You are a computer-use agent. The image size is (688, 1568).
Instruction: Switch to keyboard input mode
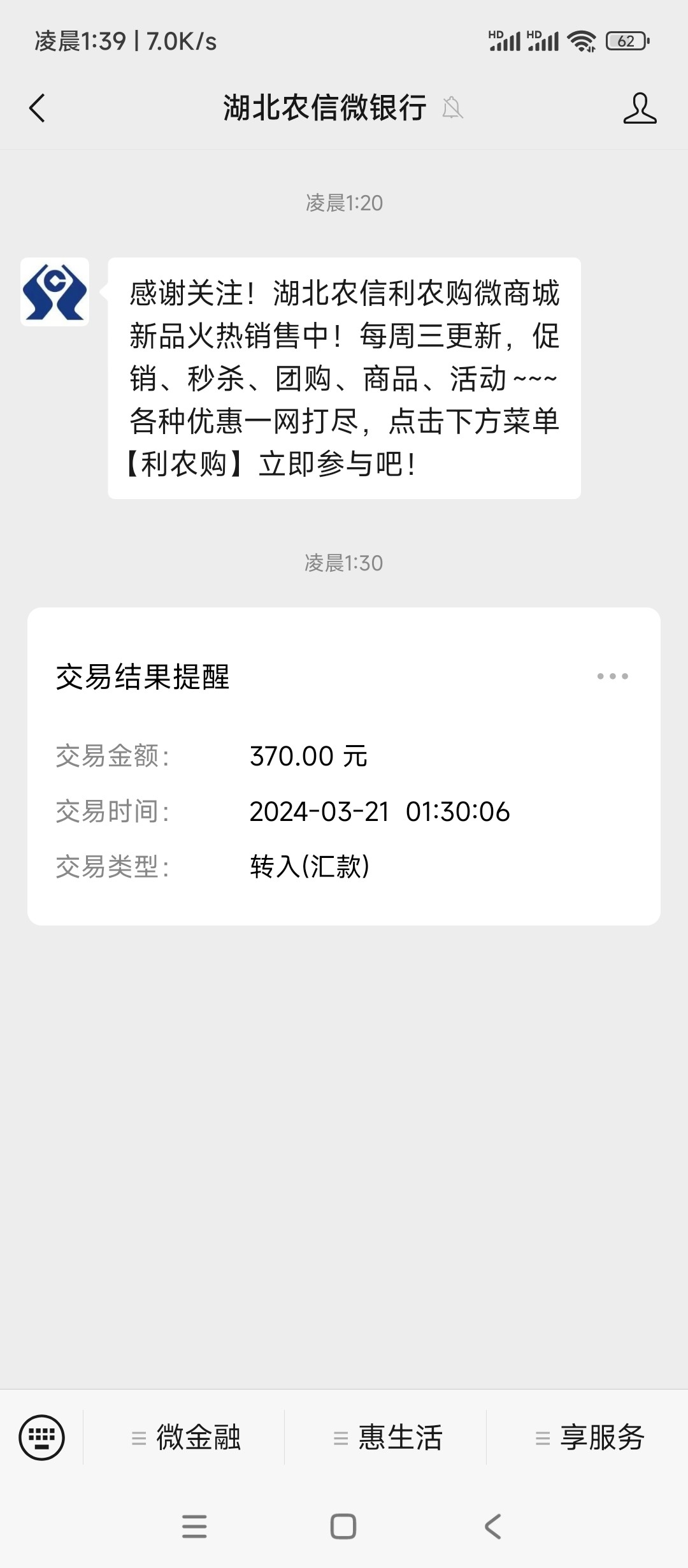click(x=42, y=1437)
